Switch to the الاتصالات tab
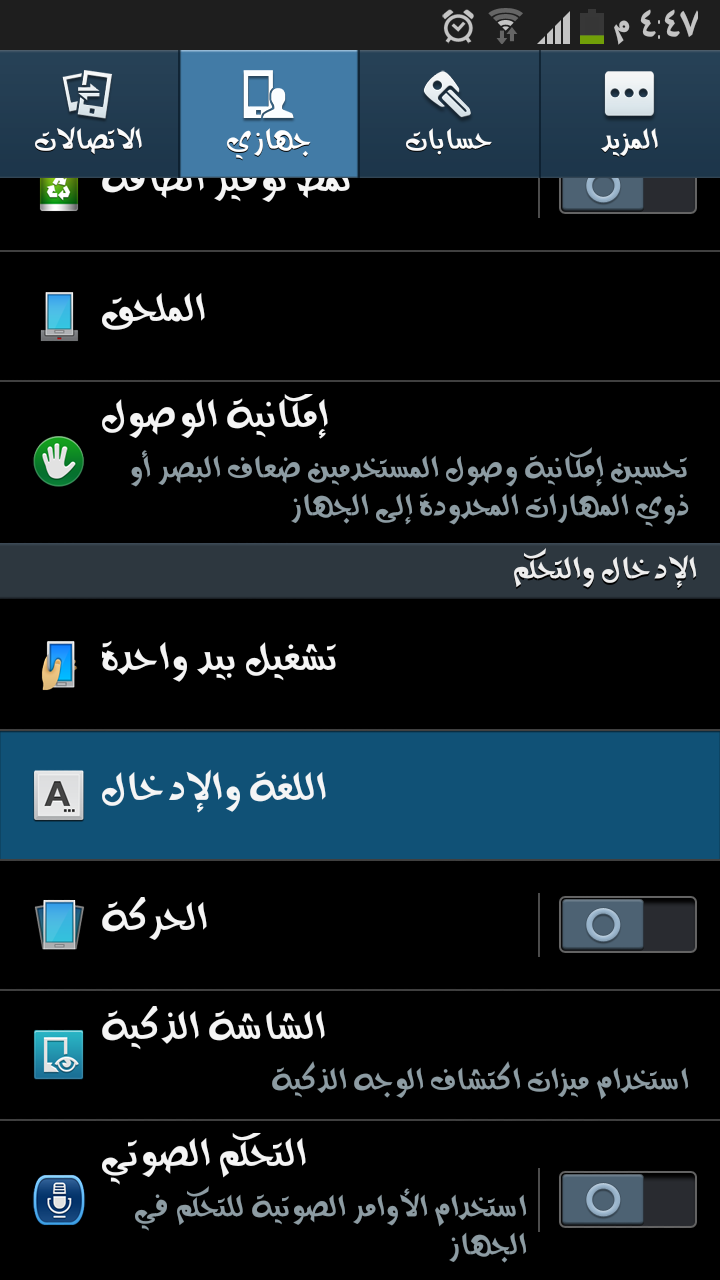This screenshot has width=720, height=1280. coord(89,114)
